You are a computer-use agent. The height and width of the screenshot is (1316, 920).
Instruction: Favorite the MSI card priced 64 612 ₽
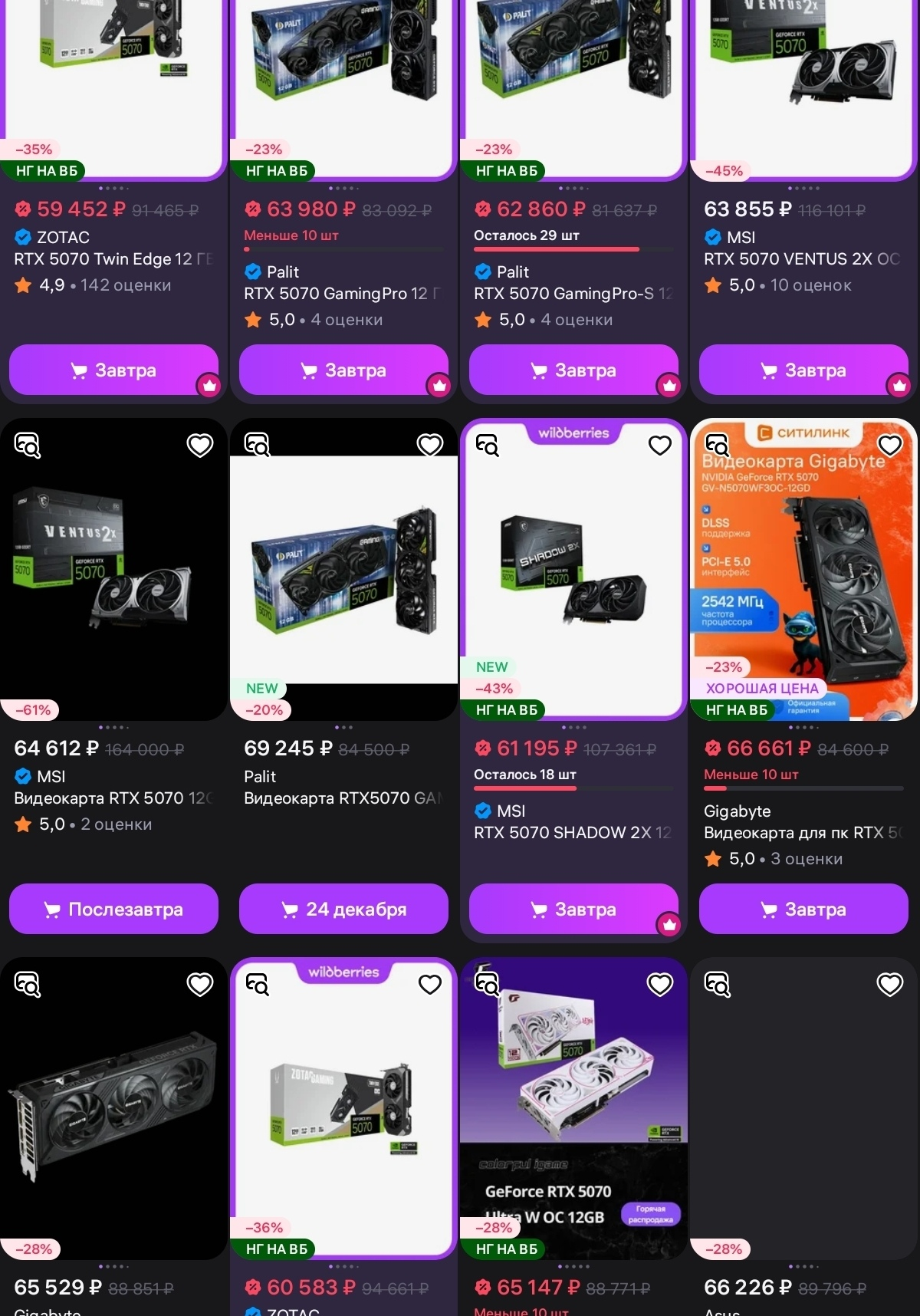click(200, 445)
